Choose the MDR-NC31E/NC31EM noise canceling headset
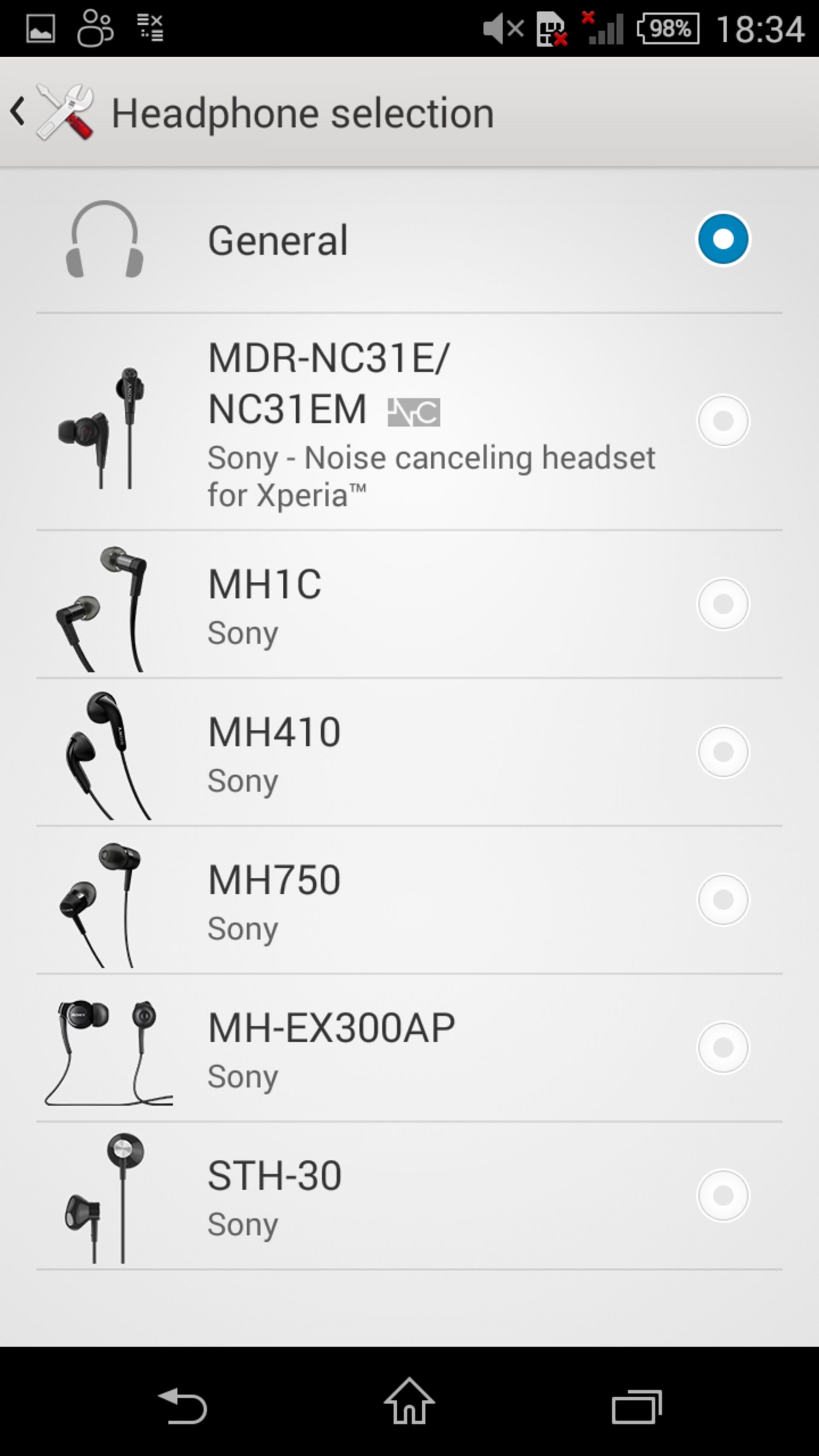819x1456 pixels. click(722, 421)
